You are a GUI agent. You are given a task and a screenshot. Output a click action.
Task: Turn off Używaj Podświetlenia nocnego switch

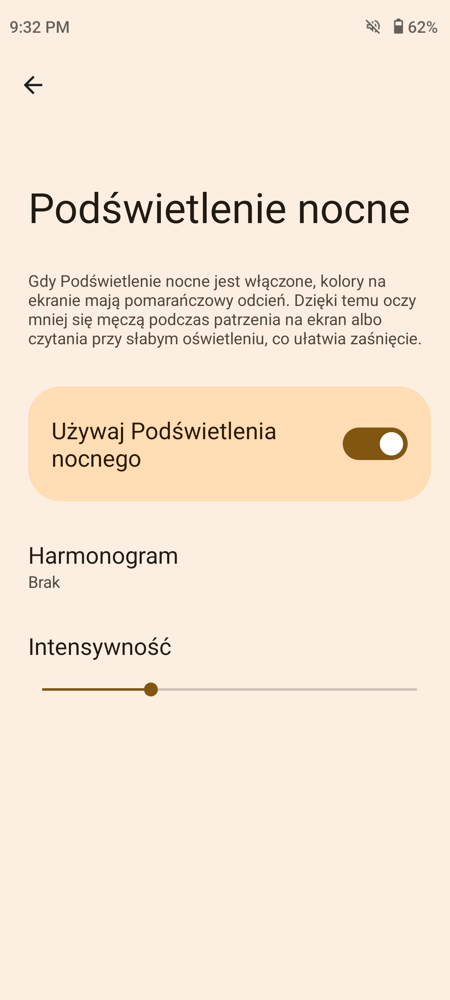pos(375,444)
